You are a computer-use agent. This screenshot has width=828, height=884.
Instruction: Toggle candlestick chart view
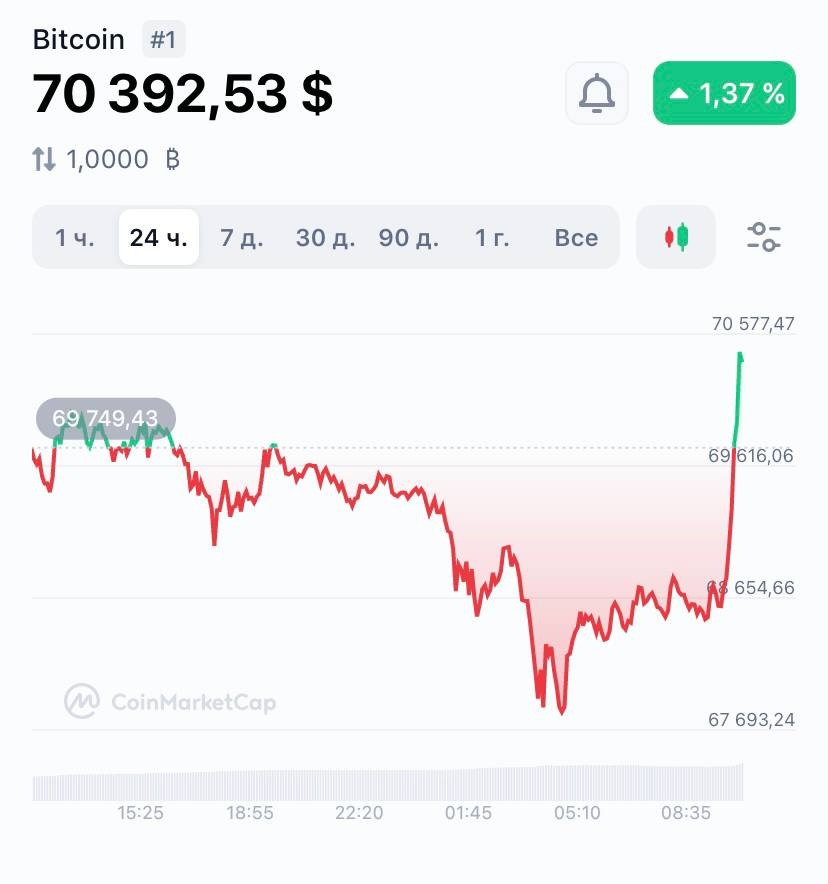pyautogui.click(x=676, y=238)
